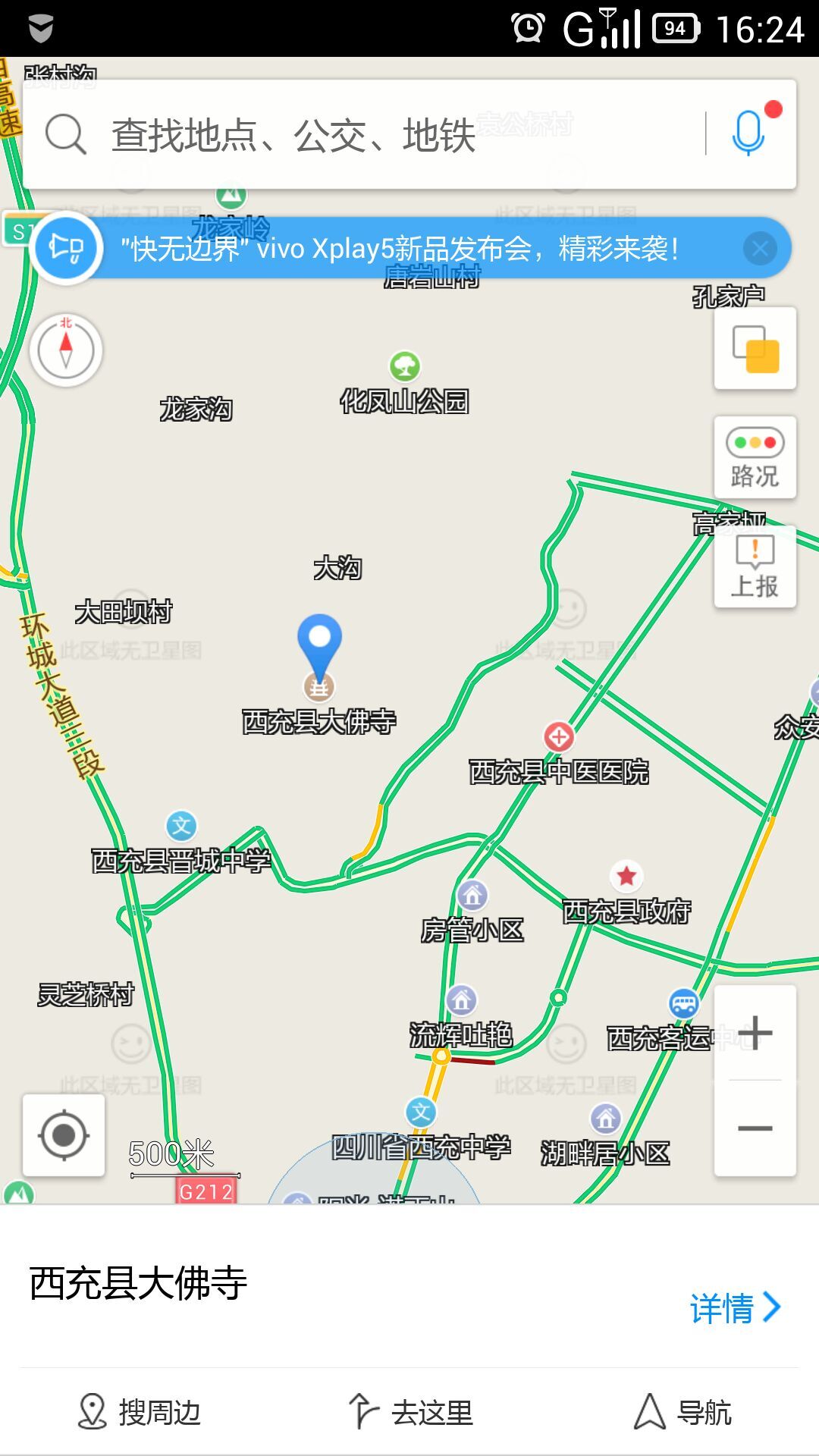Open the vivo Xplay5 launch event banner
819x1456 pixels.
click(x=402, y=248)
